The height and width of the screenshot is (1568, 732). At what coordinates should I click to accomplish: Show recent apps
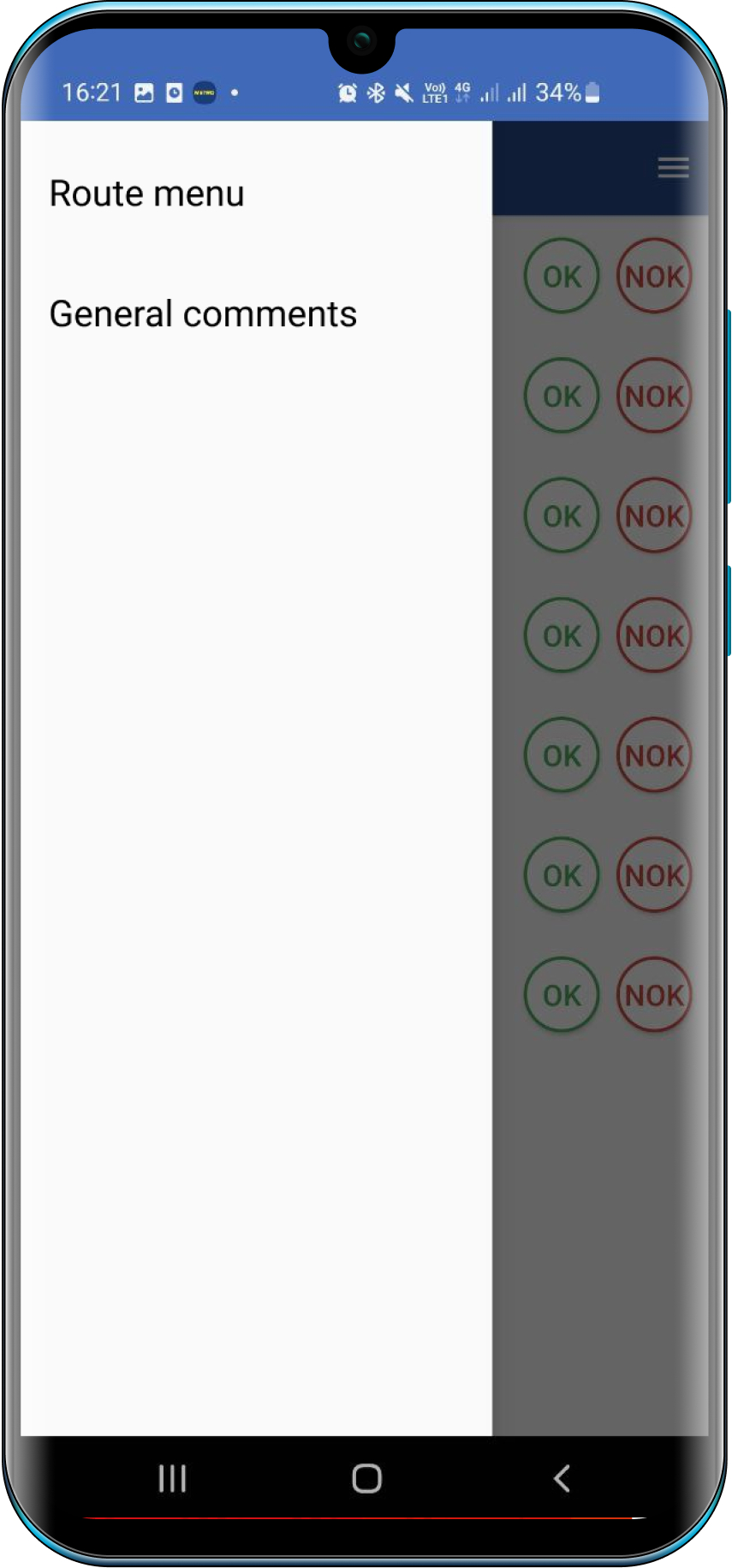pyautogui.click(x=172, y=1478)
